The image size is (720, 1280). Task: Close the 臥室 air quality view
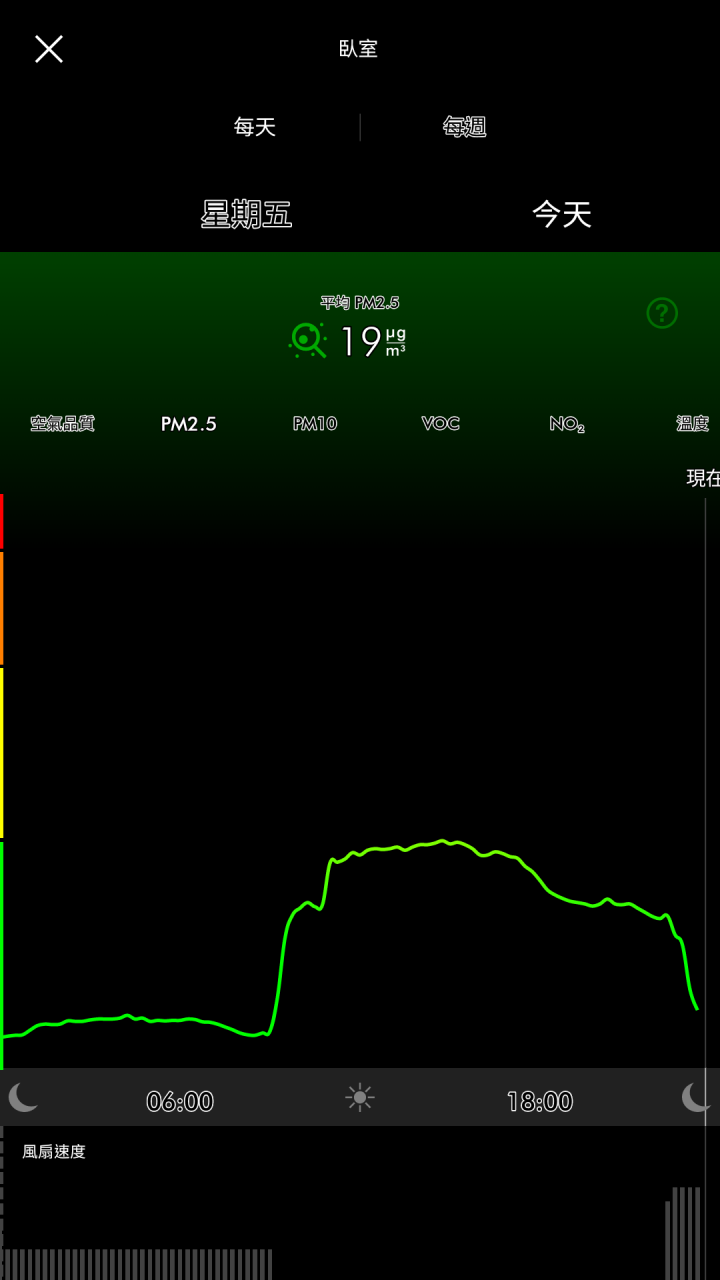tap(49, 49)
